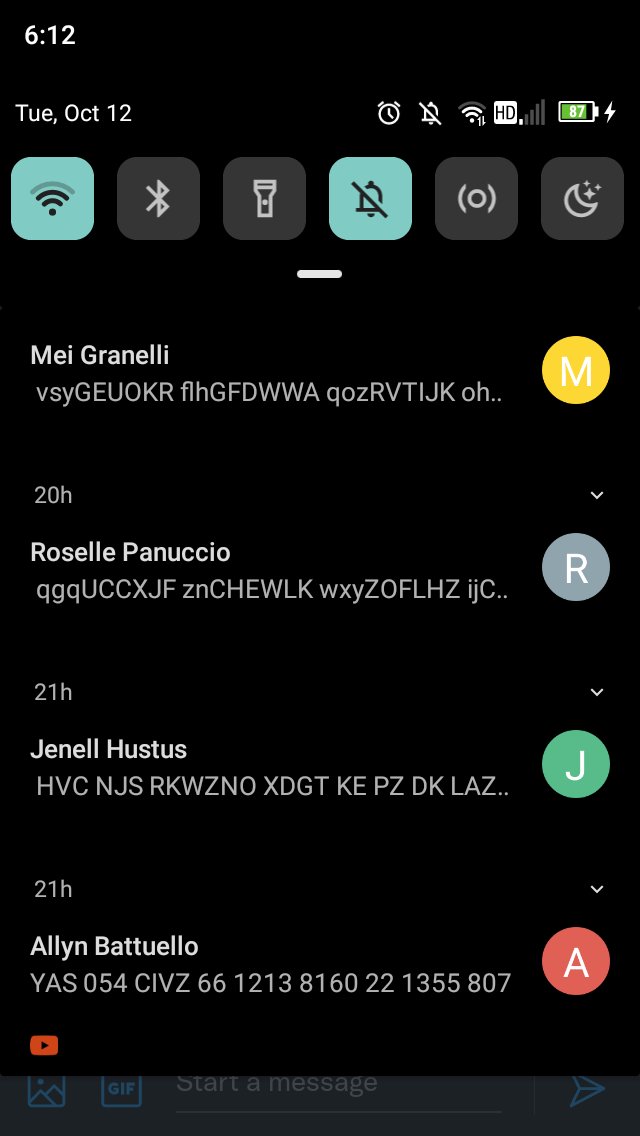This screenshot has width=640, height=1136.
Task: Turn on the flashlight
Action: (x=265, y=199)
